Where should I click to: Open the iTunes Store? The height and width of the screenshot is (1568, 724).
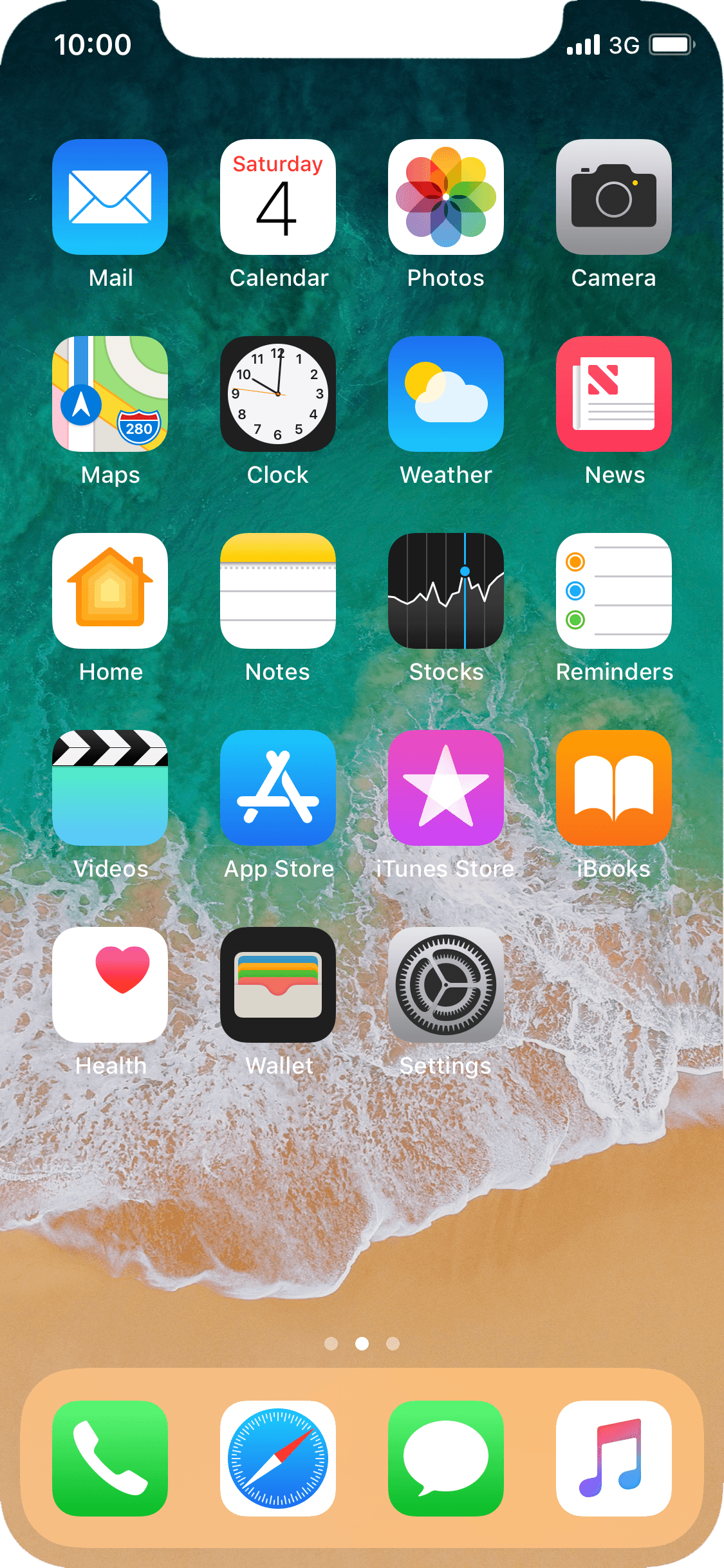(446, 788)
